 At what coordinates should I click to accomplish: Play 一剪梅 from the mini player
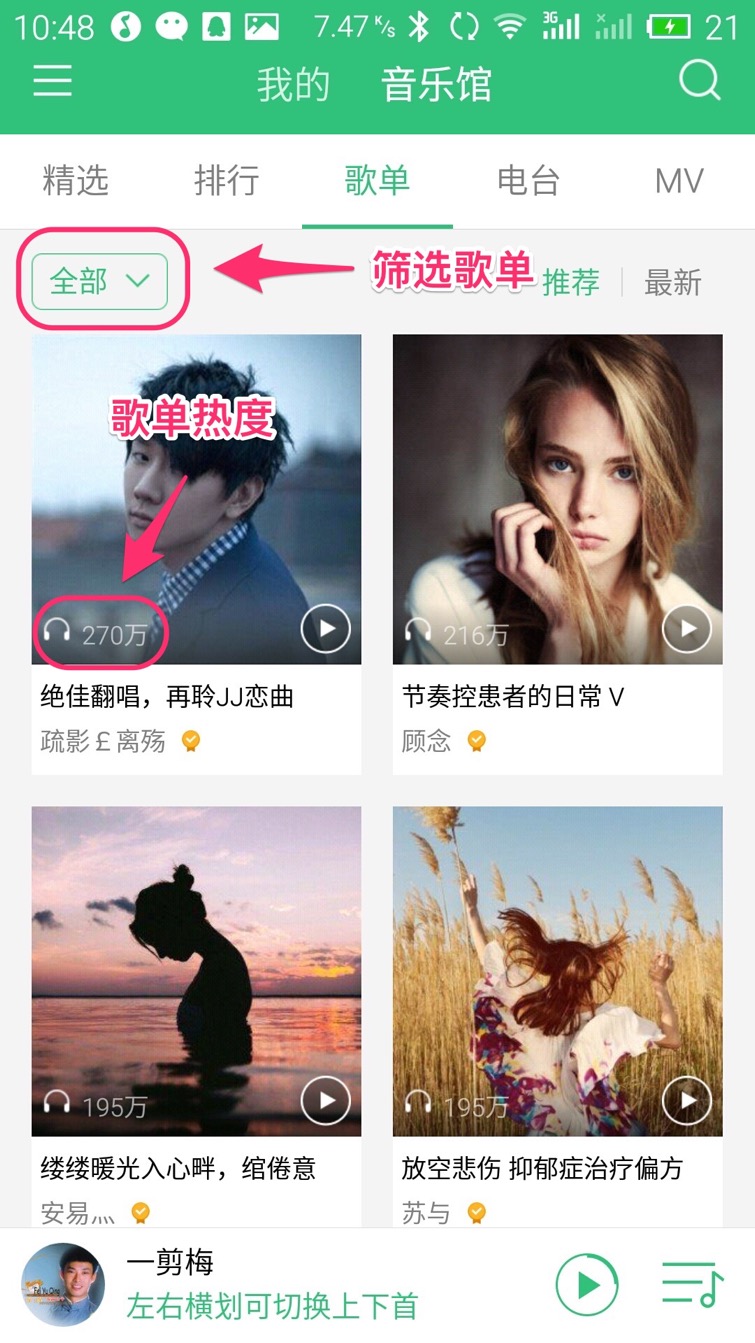587,1284
